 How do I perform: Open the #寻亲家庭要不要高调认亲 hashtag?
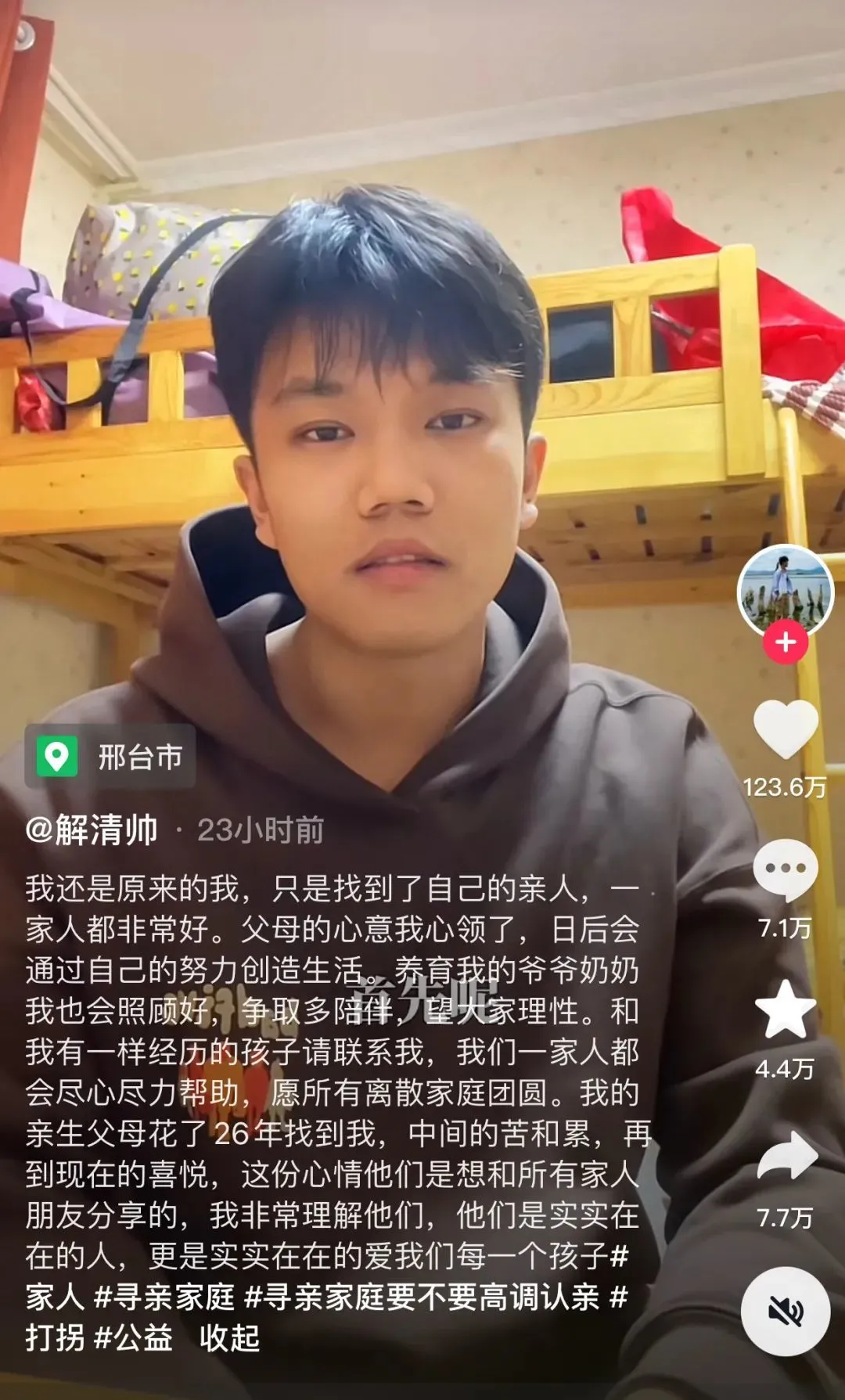422,1297
